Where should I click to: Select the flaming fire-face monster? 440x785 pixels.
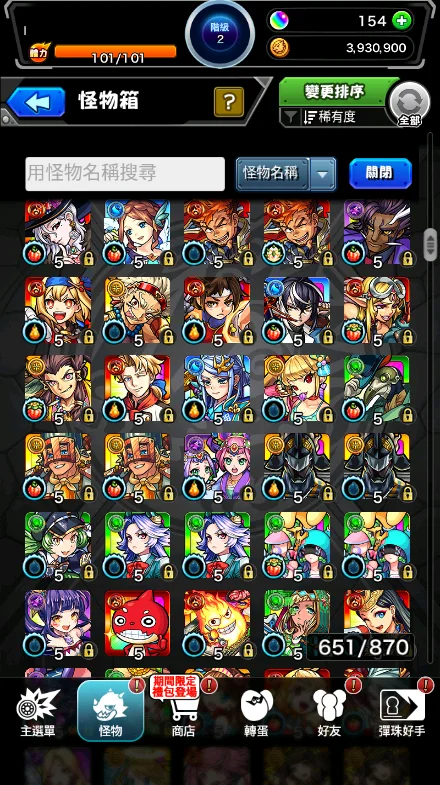[x=217, y=624]
